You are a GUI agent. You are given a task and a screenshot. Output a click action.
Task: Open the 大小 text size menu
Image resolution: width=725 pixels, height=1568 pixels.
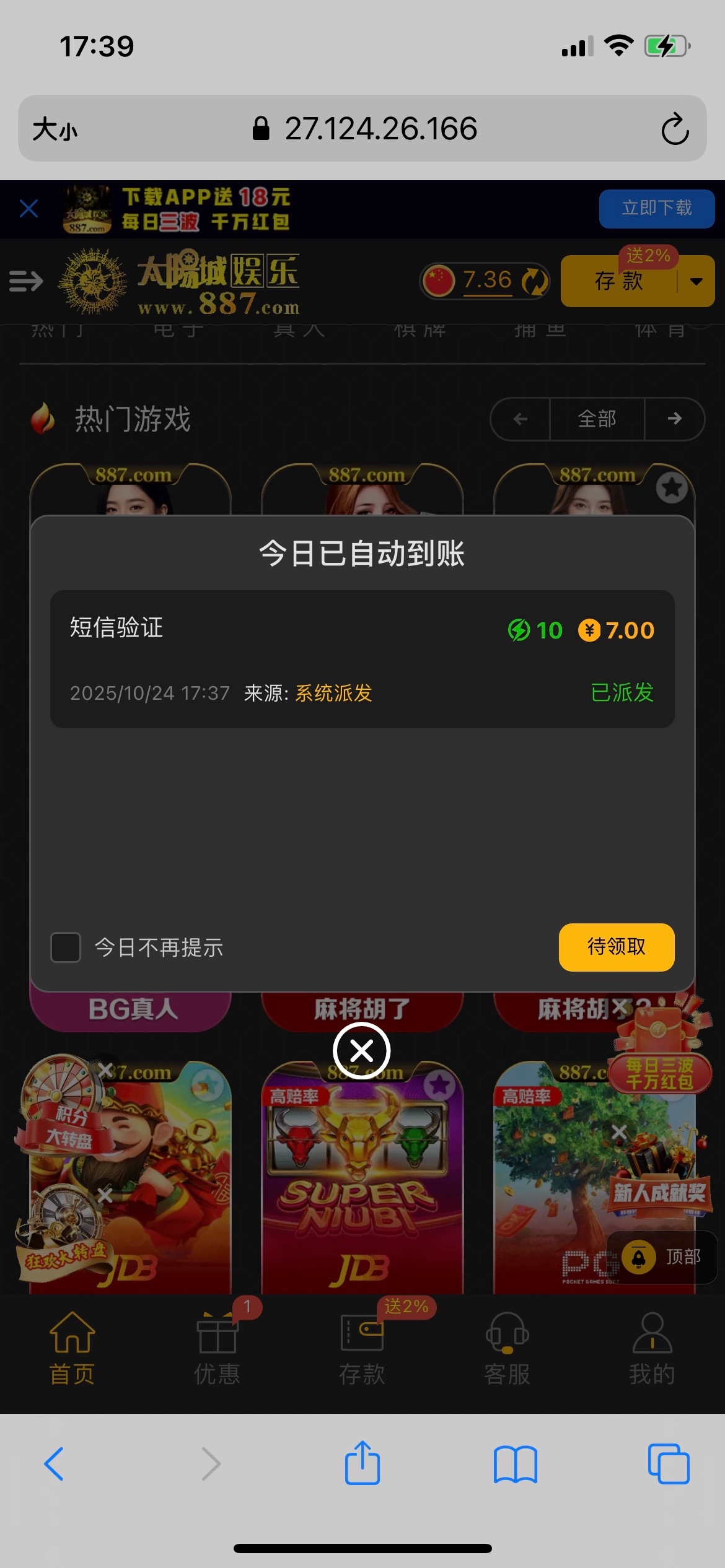[x=55, y=129]
